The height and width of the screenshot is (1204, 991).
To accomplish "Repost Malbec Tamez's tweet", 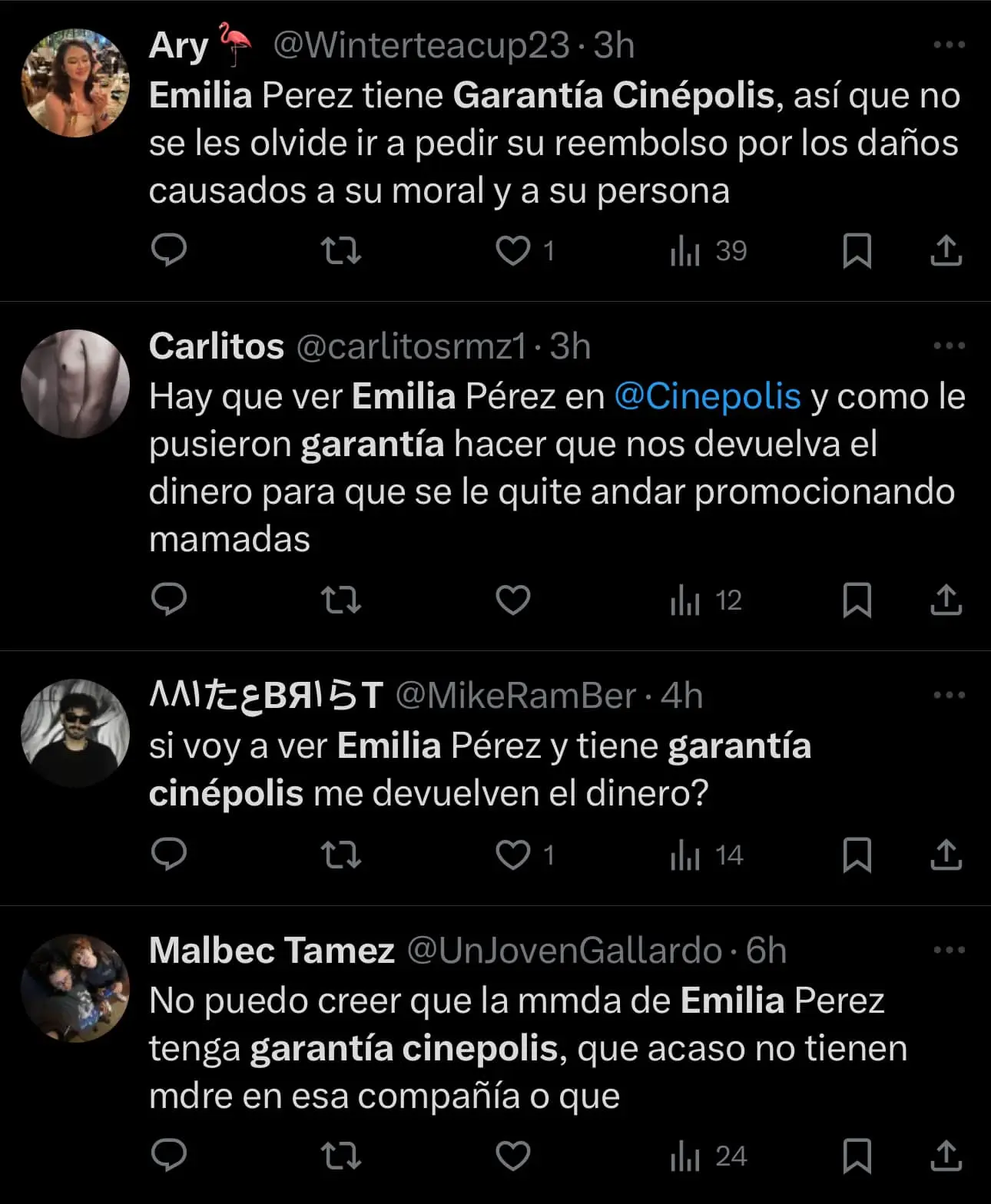I will pos(340,1156).
